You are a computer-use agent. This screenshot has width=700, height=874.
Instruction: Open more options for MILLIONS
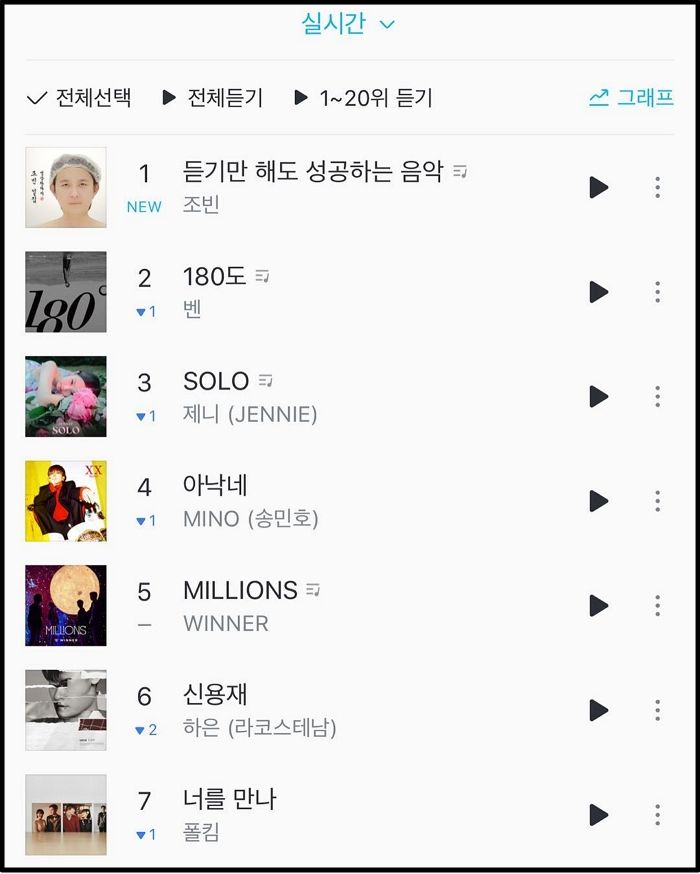click(x=657, y=605)
